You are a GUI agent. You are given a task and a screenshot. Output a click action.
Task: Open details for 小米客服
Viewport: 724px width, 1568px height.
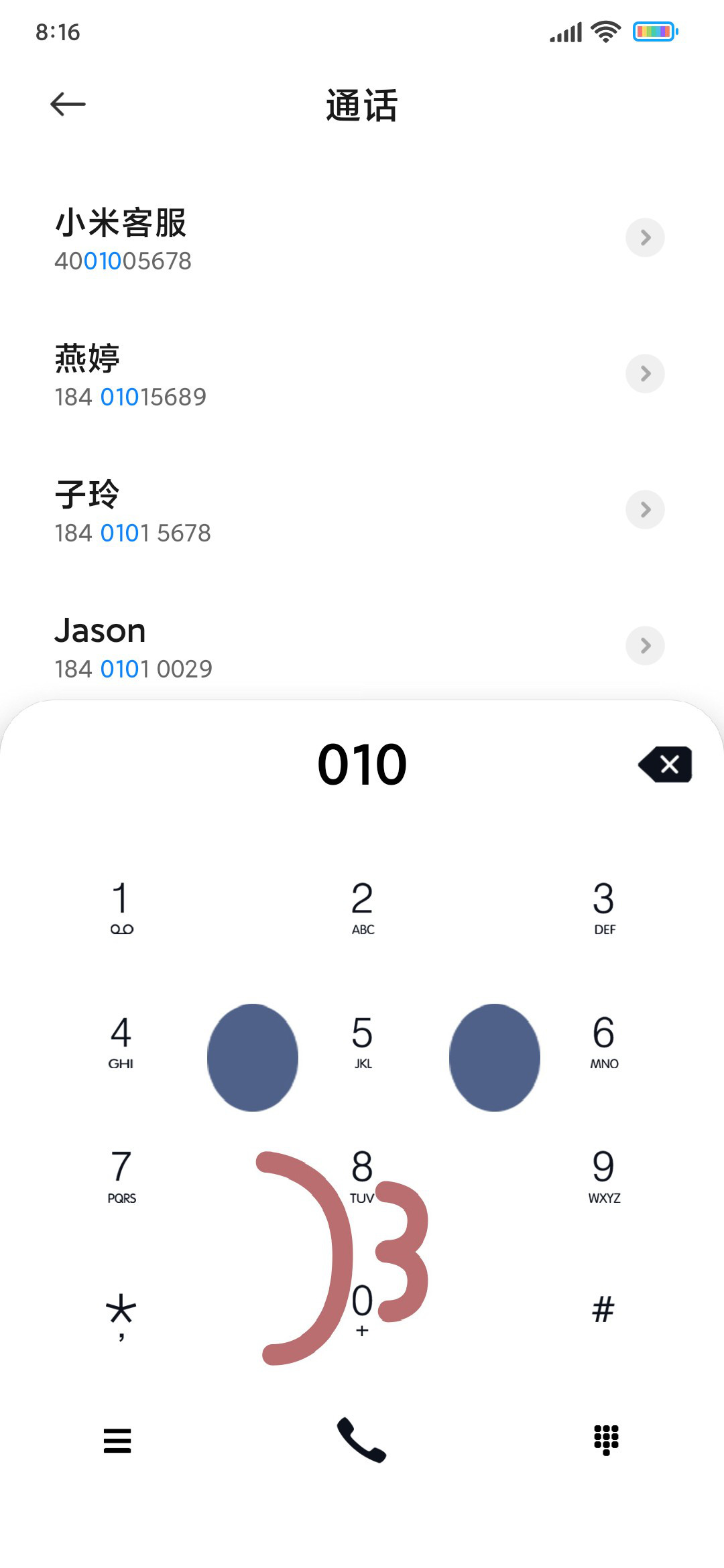pos(645,237)
